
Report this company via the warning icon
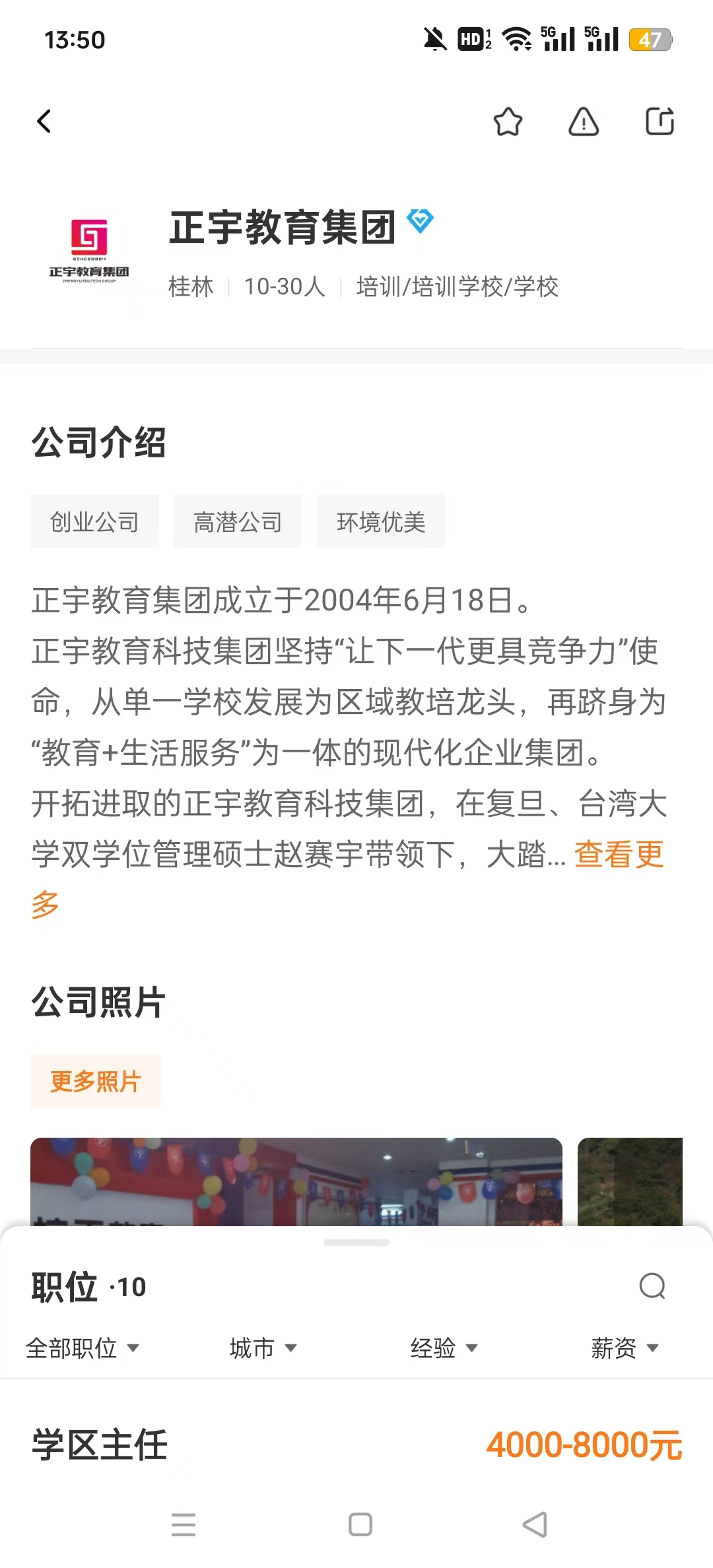point(584,121)
